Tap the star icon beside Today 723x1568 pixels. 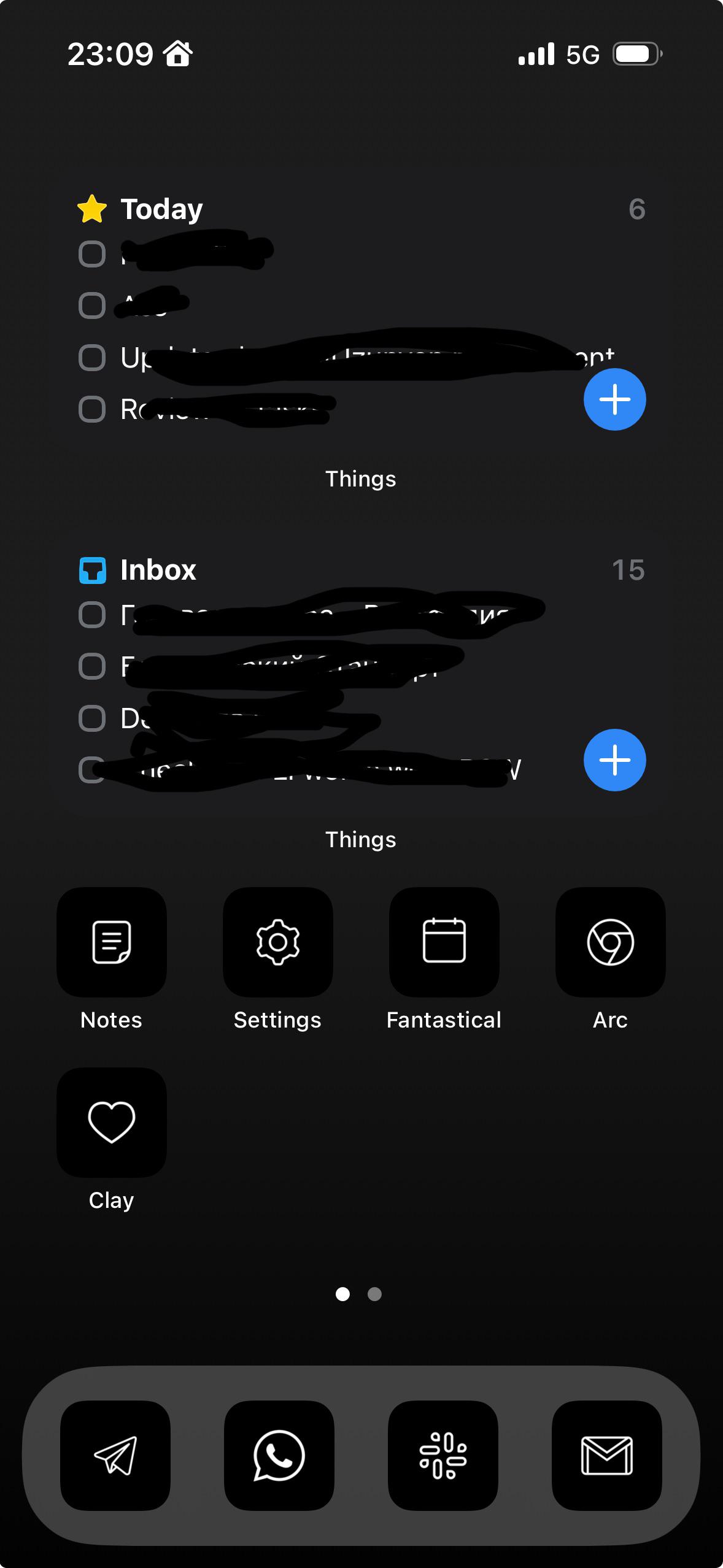(91, 208)
